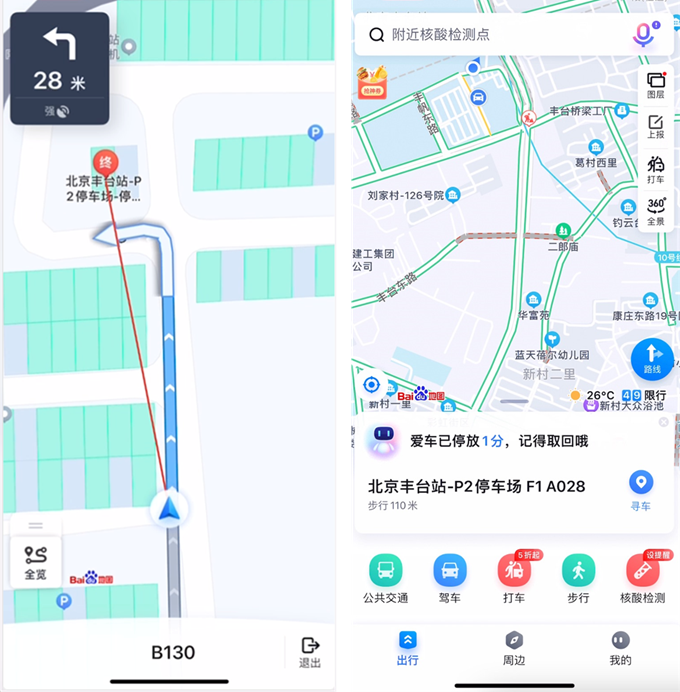This screenshot has width=680, height=692.
Task: Tap 退出 to exit the navigation
Action: click(x=310, y=652)
